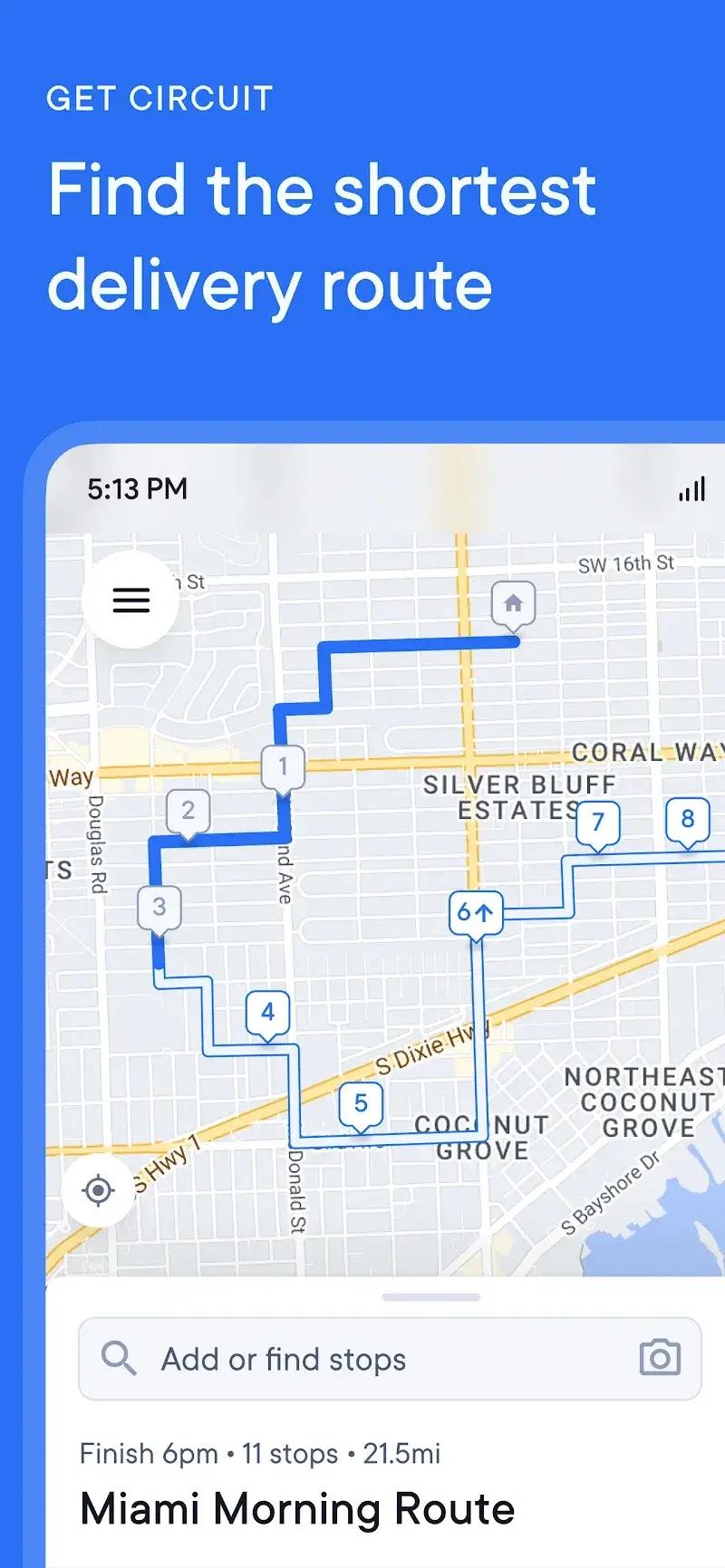
Task: Tap stop marker 7 on the map
Action: click(x=598, y=822)
